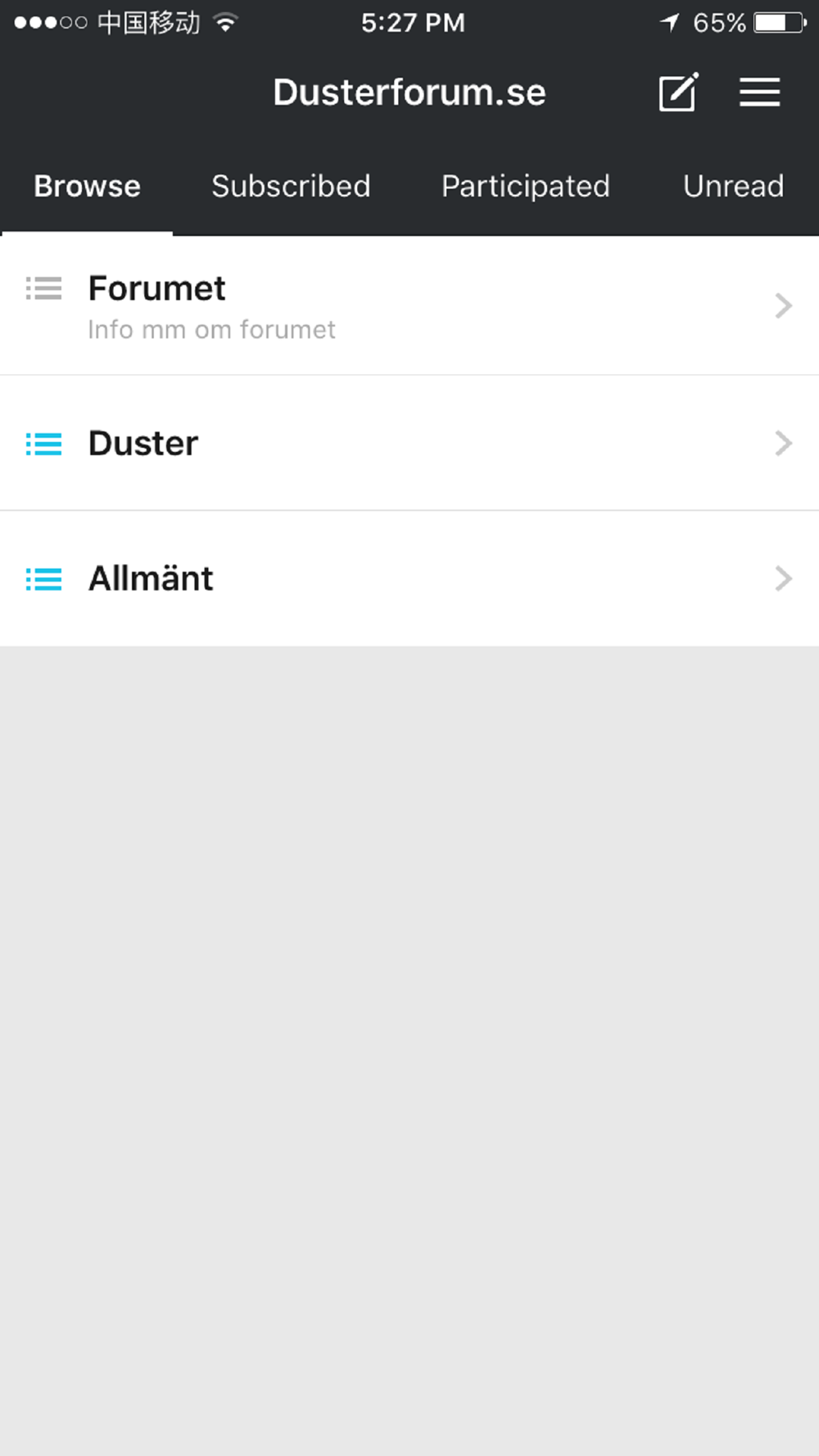View the Unread tab
Image resolution: width=819 pixels, height=1456 pixels.
[x=733, y=187]
